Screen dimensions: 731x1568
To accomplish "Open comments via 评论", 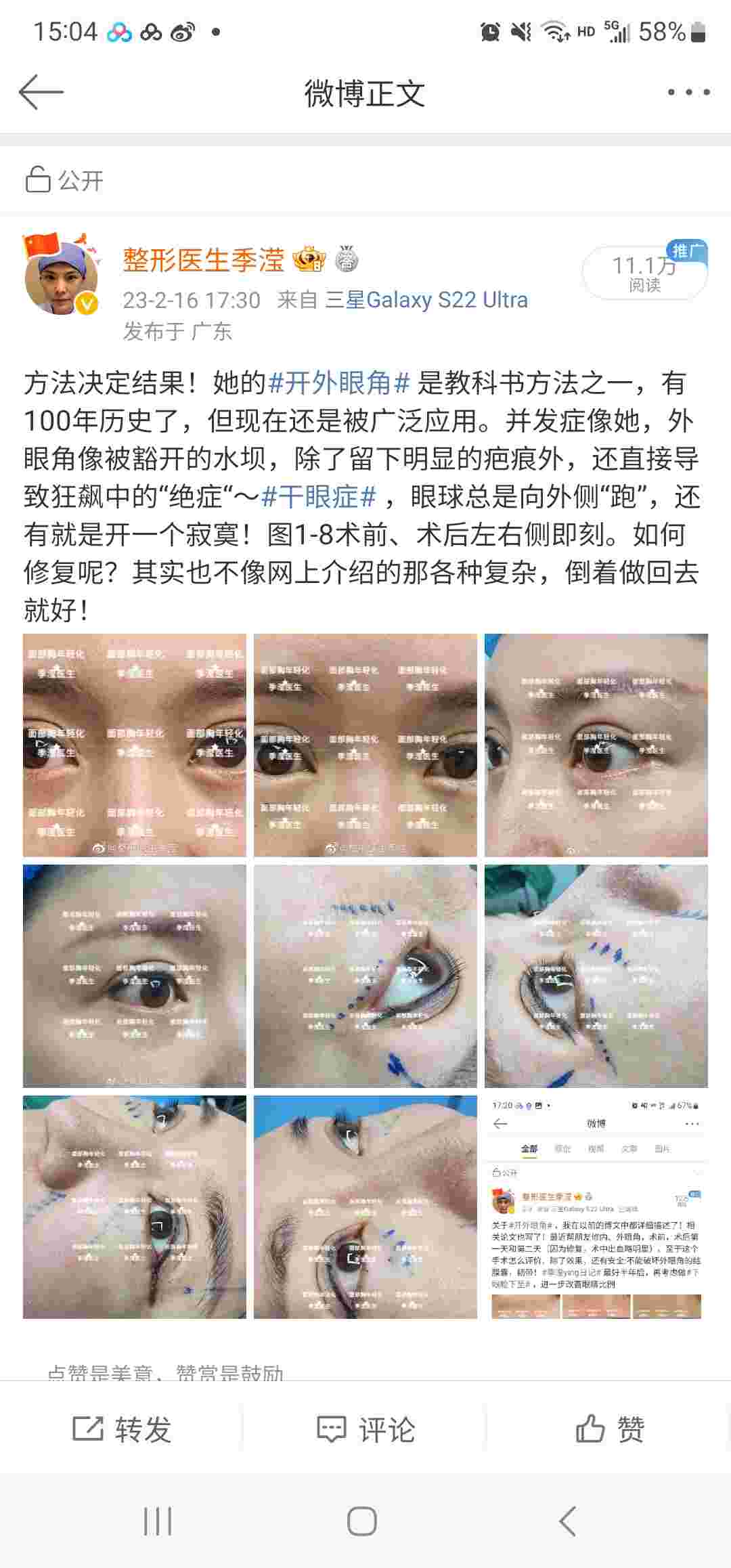I will (365, 1430).
